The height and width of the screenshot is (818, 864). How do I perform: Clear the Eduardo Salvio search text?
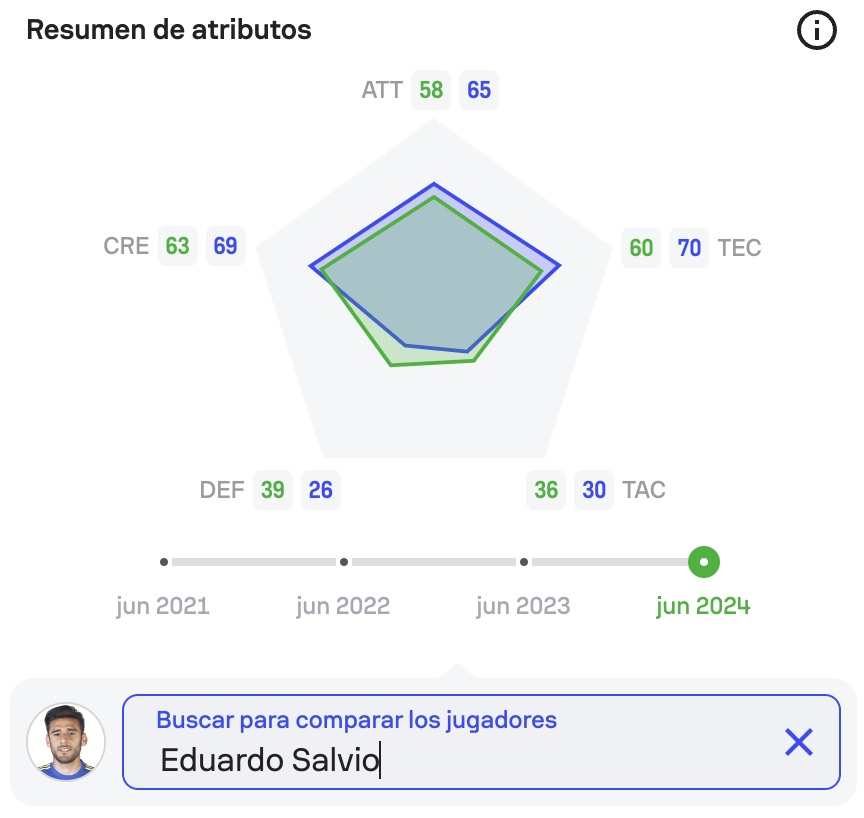click(798, 742)
